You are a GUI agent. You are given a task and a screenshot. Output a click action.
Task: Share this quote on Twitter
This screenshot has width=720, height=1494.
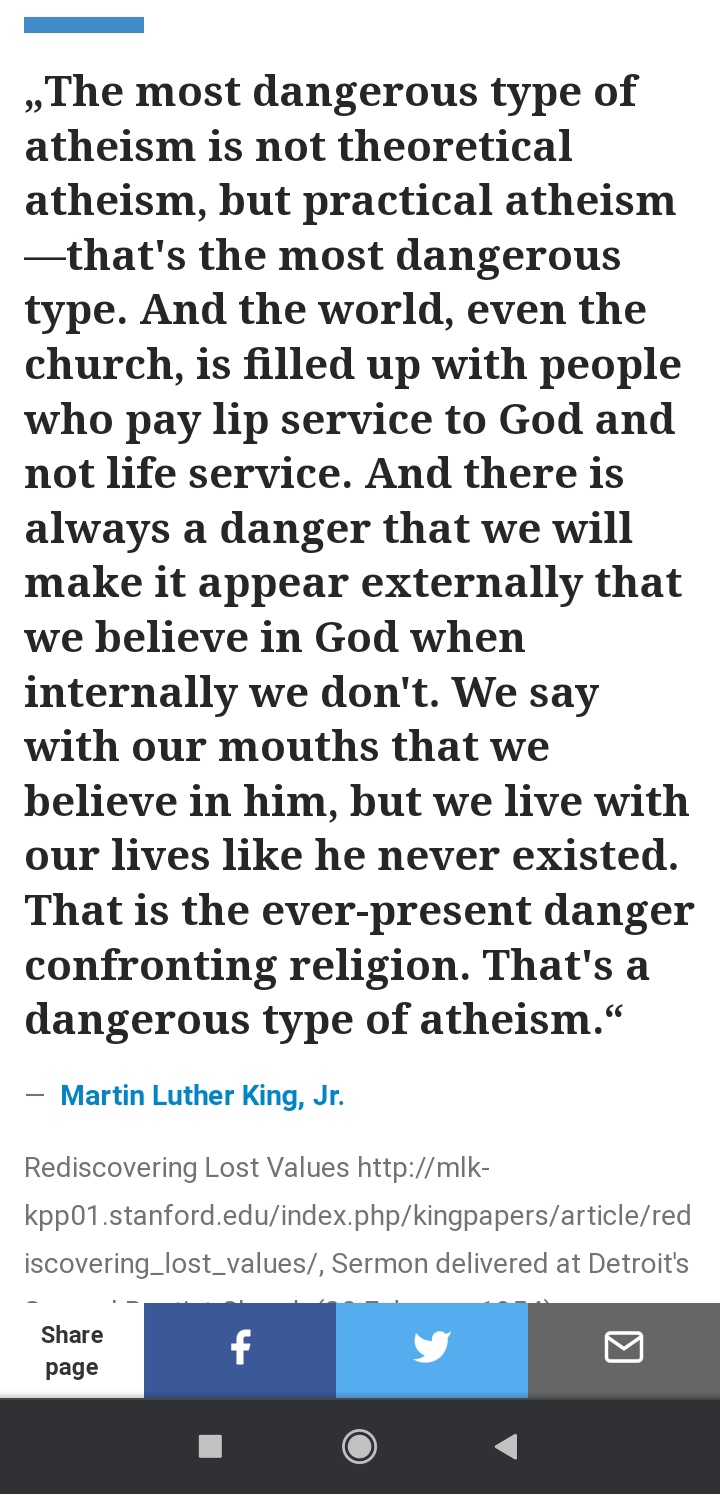tap(432, 1349)
